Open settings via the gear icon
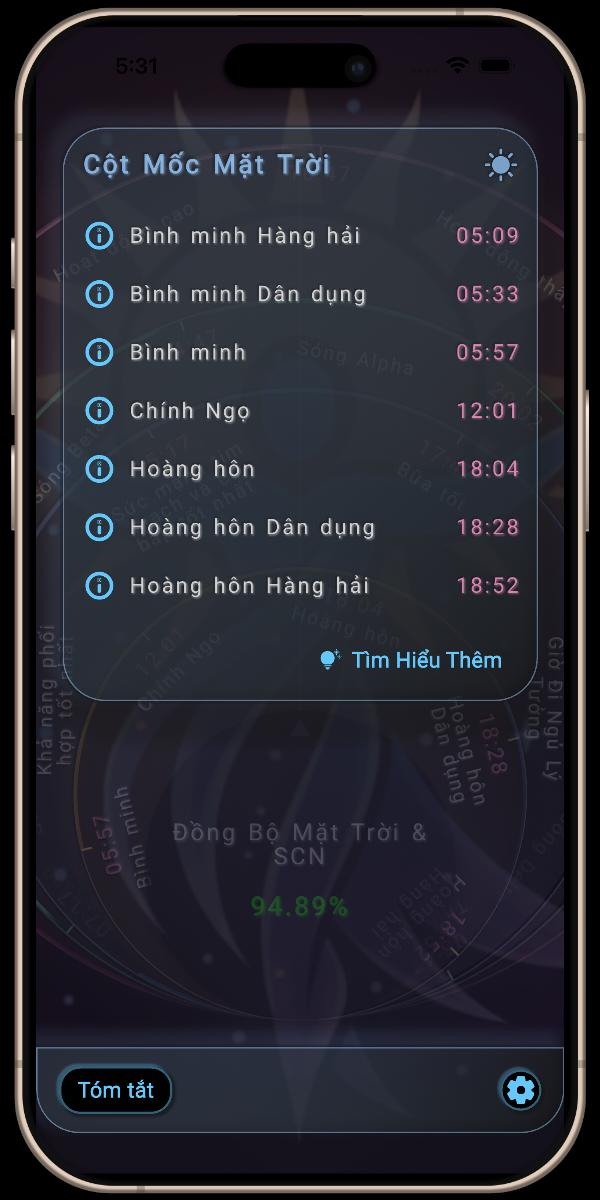This screenshot has width=600, height=1200. point(520,1090)
